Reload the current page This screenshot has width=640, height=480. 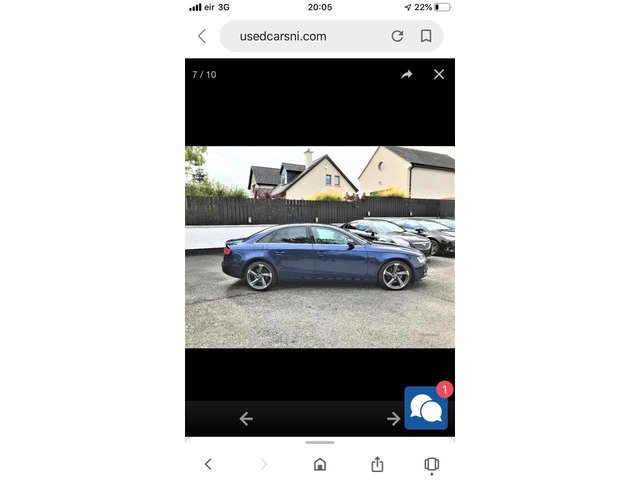click(397, 36)
